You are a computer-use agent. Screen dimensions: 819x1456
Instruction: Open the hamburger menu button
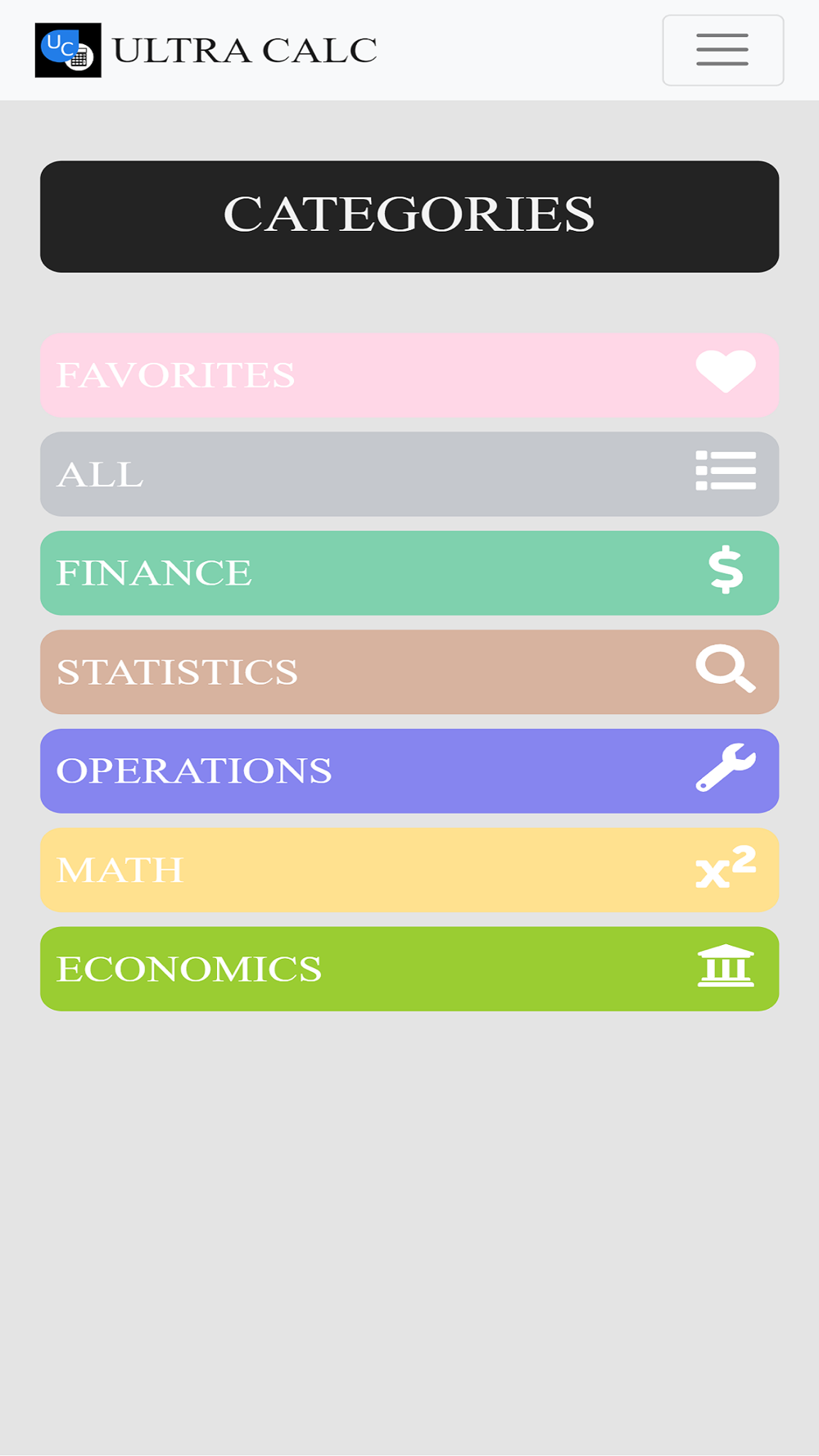(722, 50)
